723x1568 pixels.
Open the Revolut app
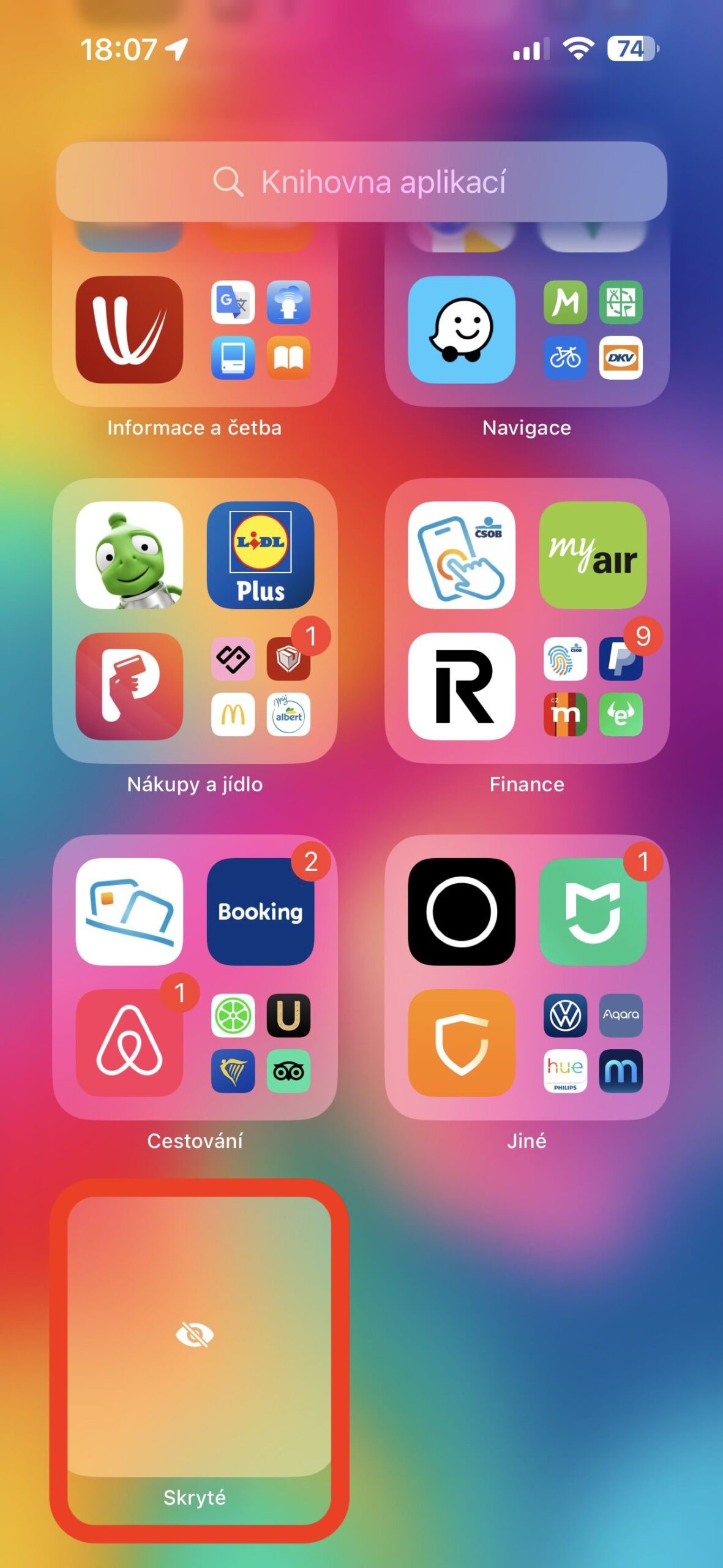(462, 686)
